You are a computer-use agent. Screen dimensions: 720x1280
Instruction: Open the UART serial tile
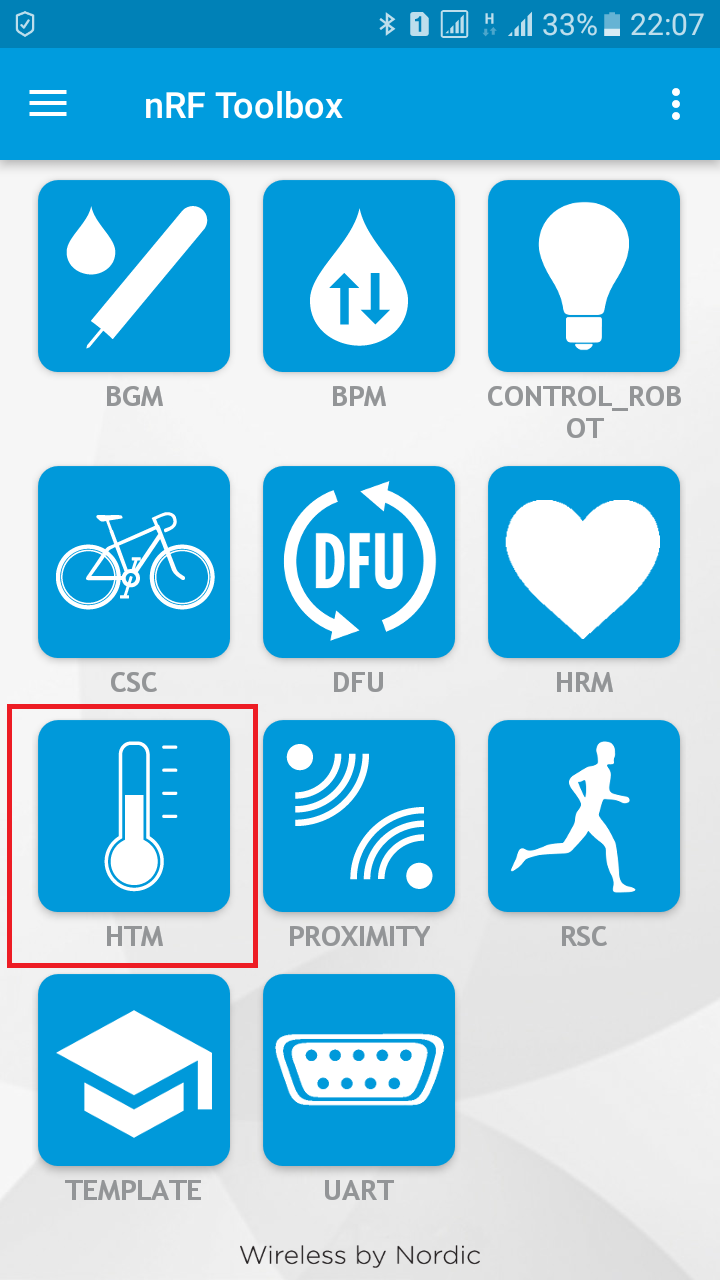tap(359, 1070)
